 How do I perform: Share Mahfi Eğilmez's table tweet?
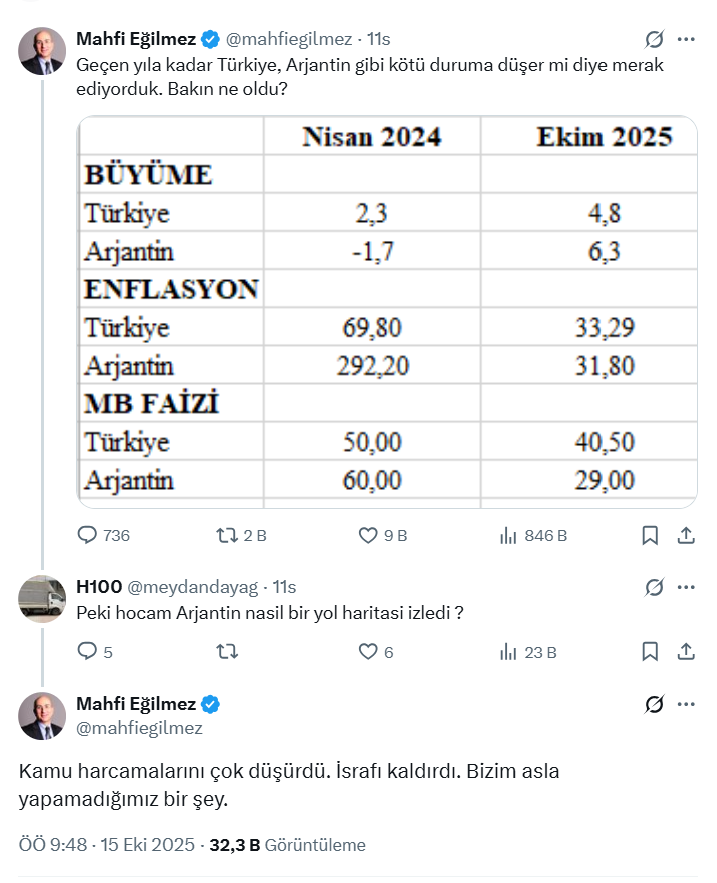(x=686, y=535)
